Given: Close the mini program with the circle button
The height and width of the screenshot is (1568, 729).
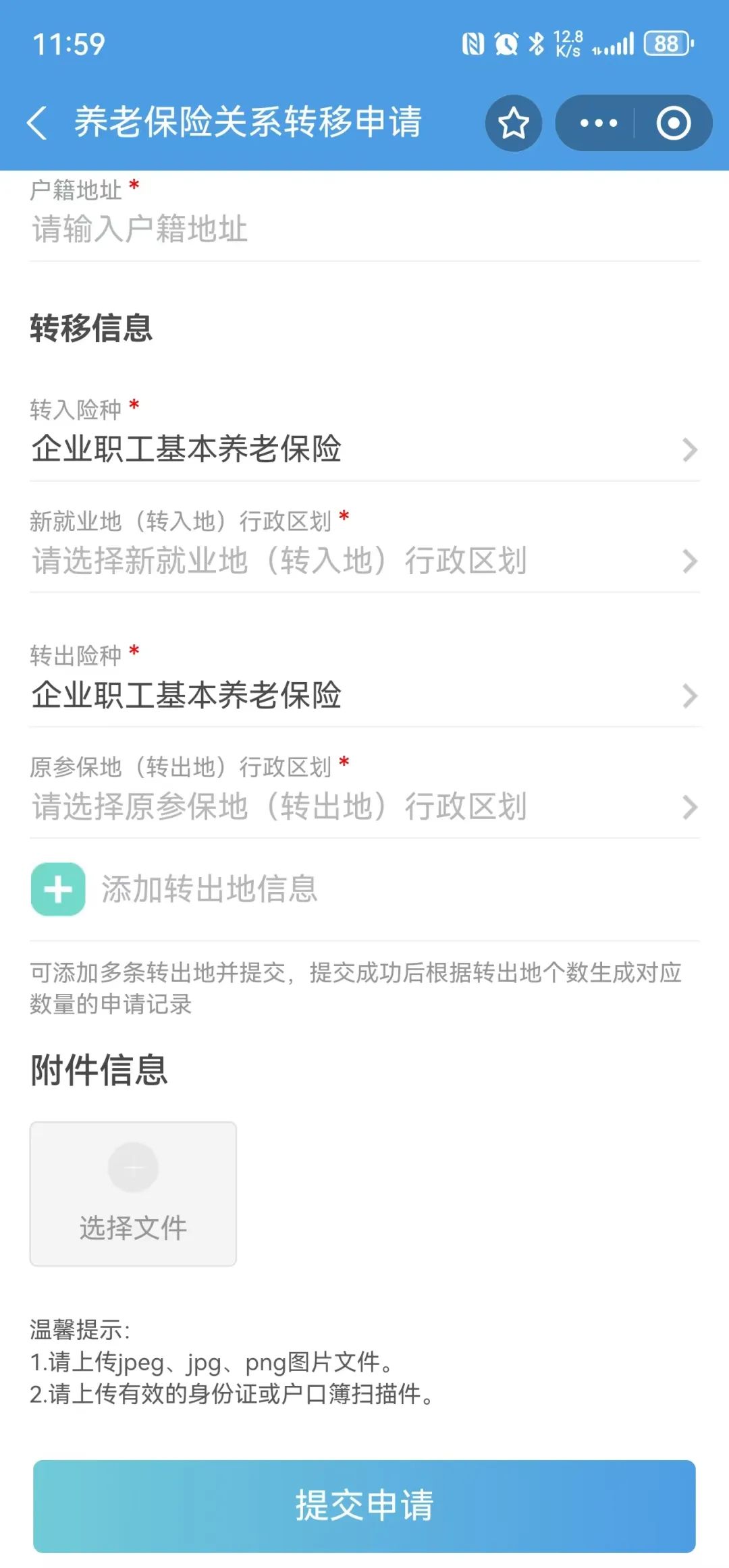Looking at the screenshot, I should 673,123.
